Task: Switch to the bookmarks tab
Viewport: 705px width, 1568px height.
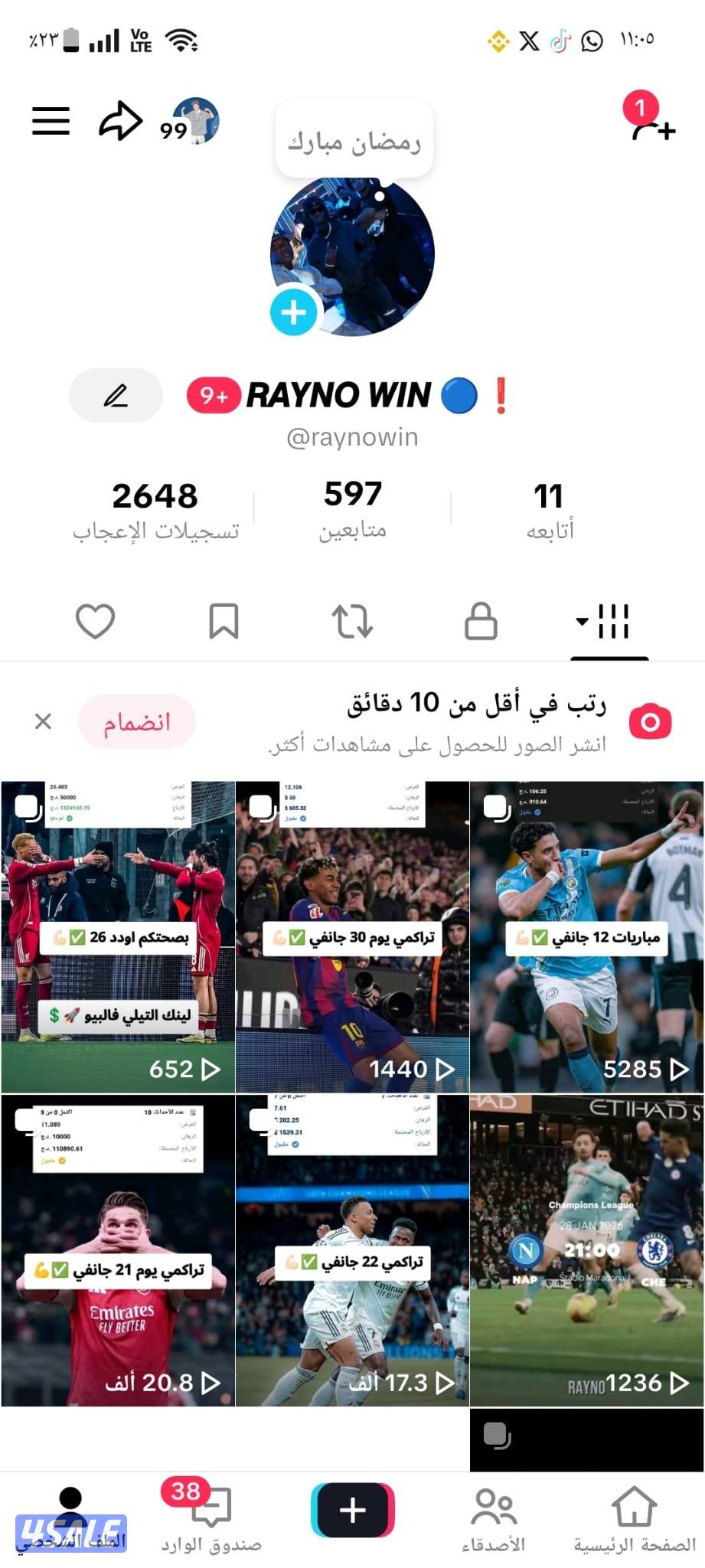Action: point(223,622)
